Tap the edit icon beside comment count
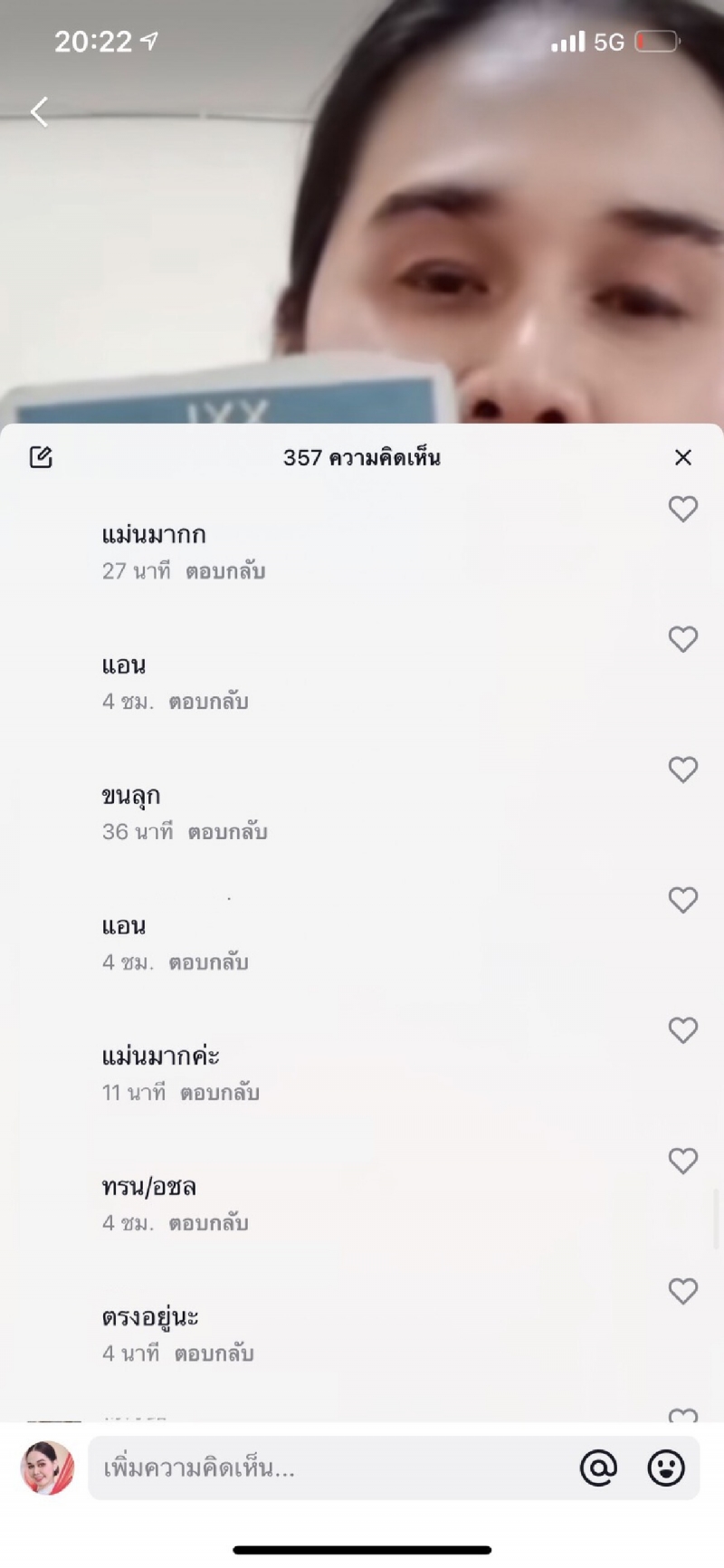The width and height of the screenshot is (724, 1568). (x=41, y=457)
